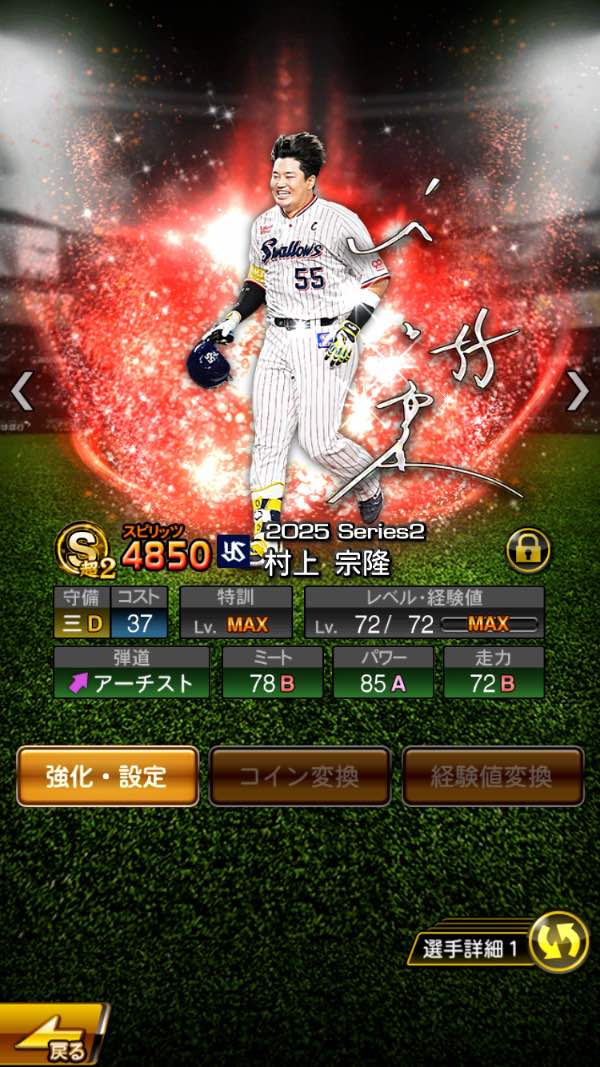Show the previous player card
The image size is (600, 1067).
pos(22,391)
